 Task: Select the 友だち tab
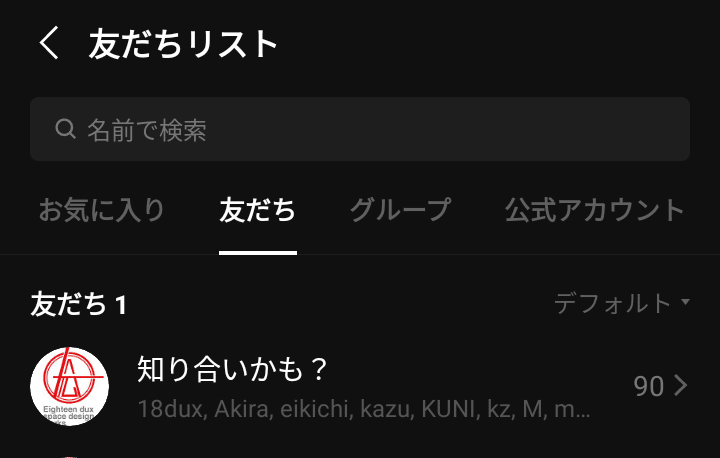(257, 211)
